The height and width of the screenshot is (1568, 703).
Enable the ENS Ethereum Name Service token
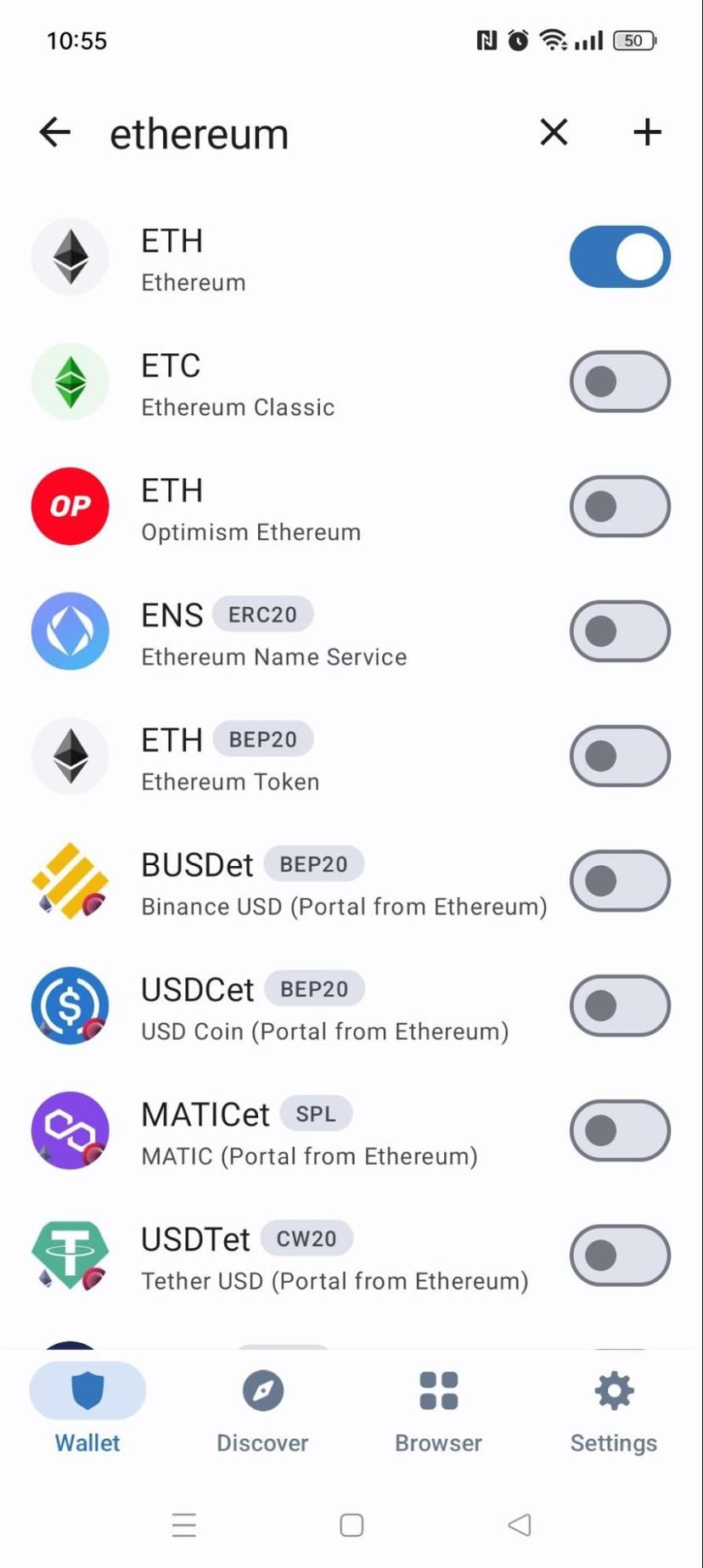coord(619,631)
